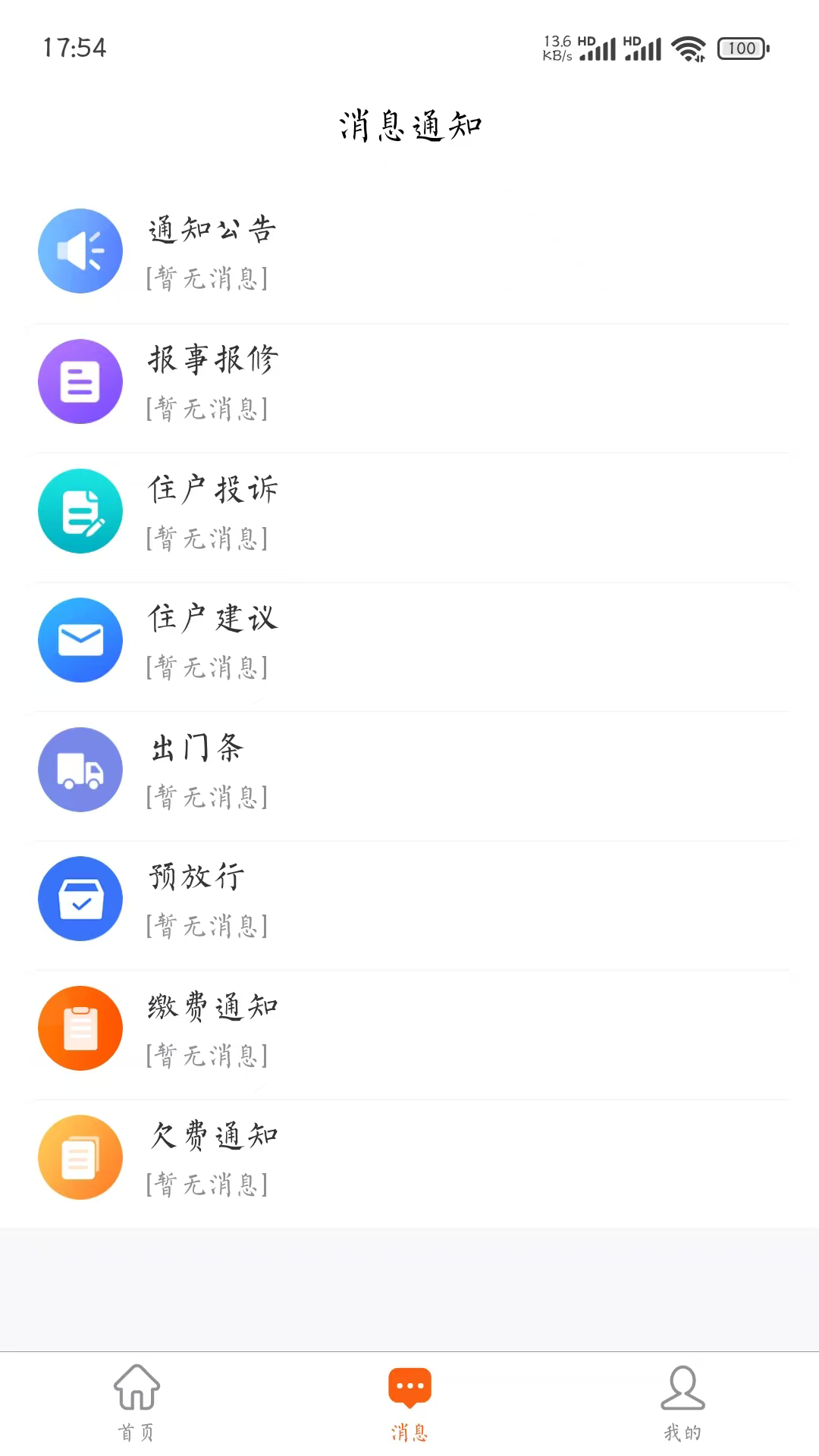Open the 缴费通知 clipboard icon

pyautogui.click(x=80, y=1028)
